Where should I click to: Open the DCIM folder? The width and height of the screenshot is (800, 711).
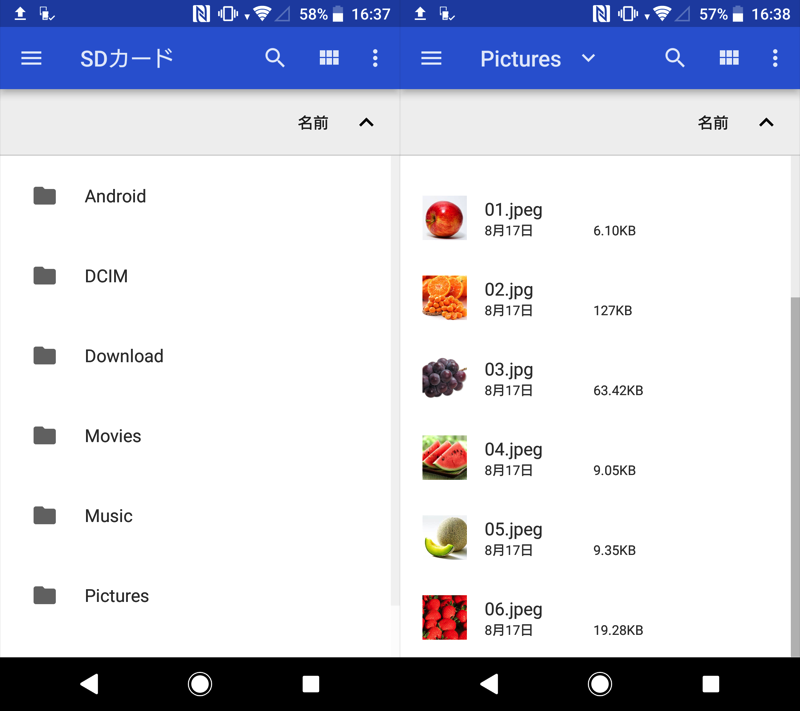[x=106, y=276]
